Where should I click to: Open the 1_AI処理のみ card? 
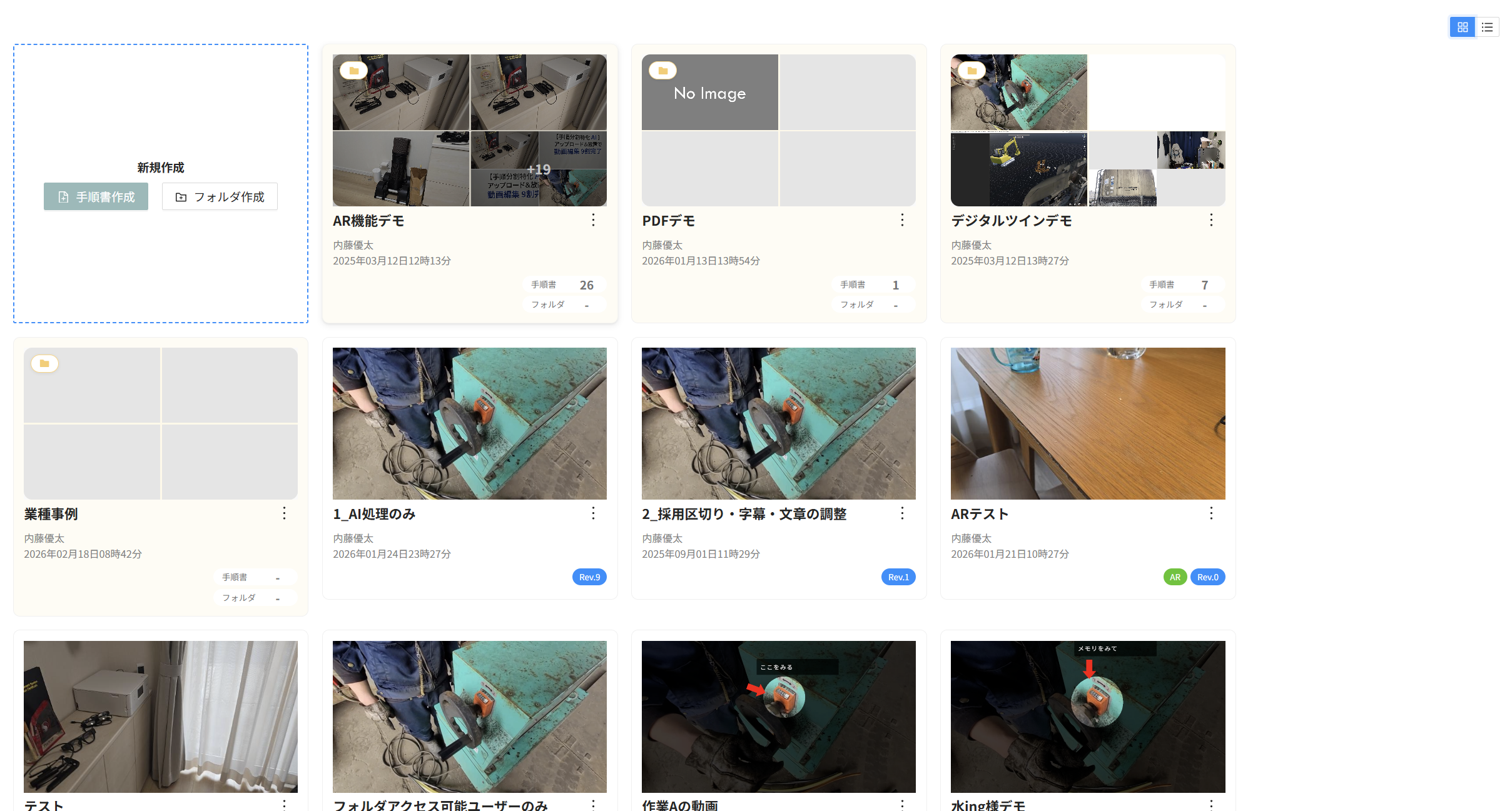(469, 423)
